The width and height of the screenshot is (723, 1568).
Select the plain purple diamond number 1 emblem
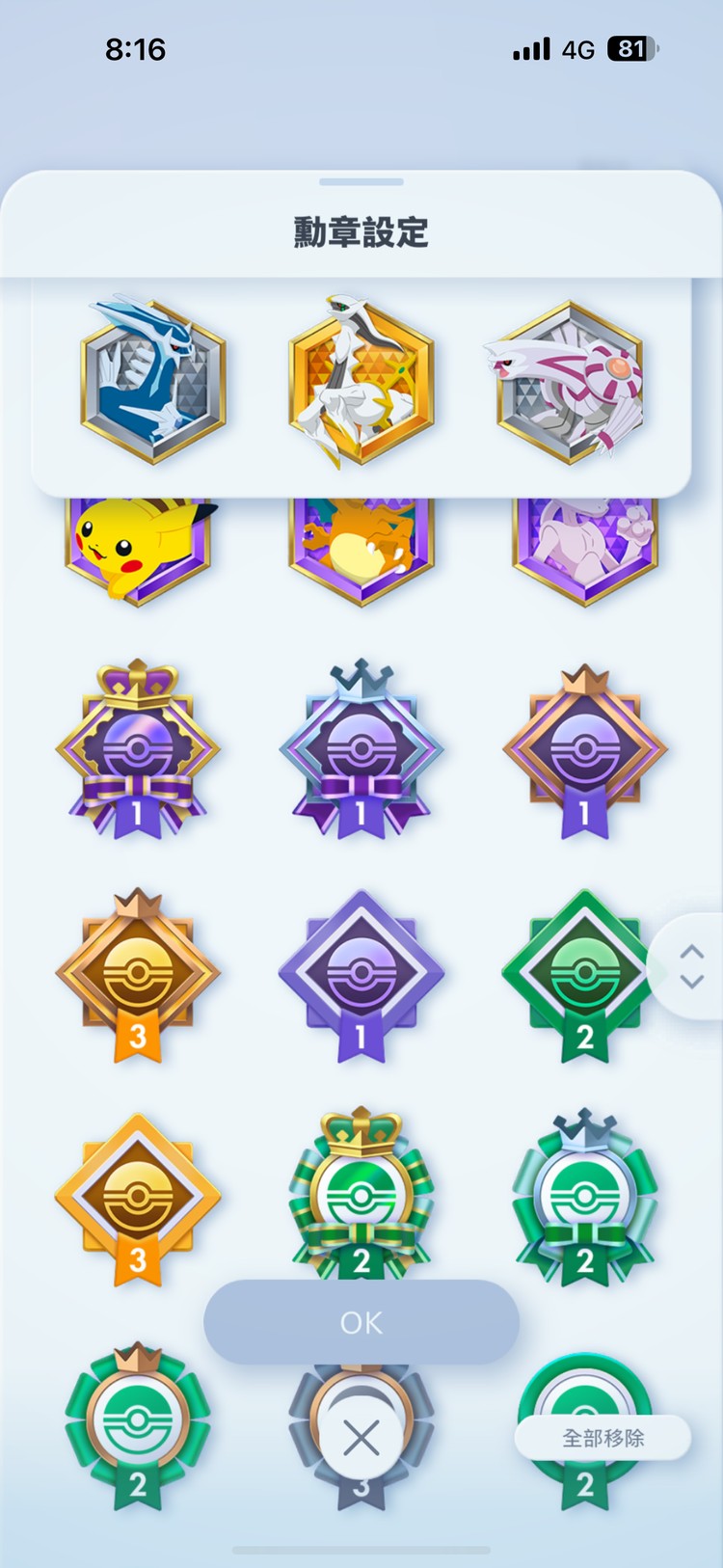click(x=361, y=976)
